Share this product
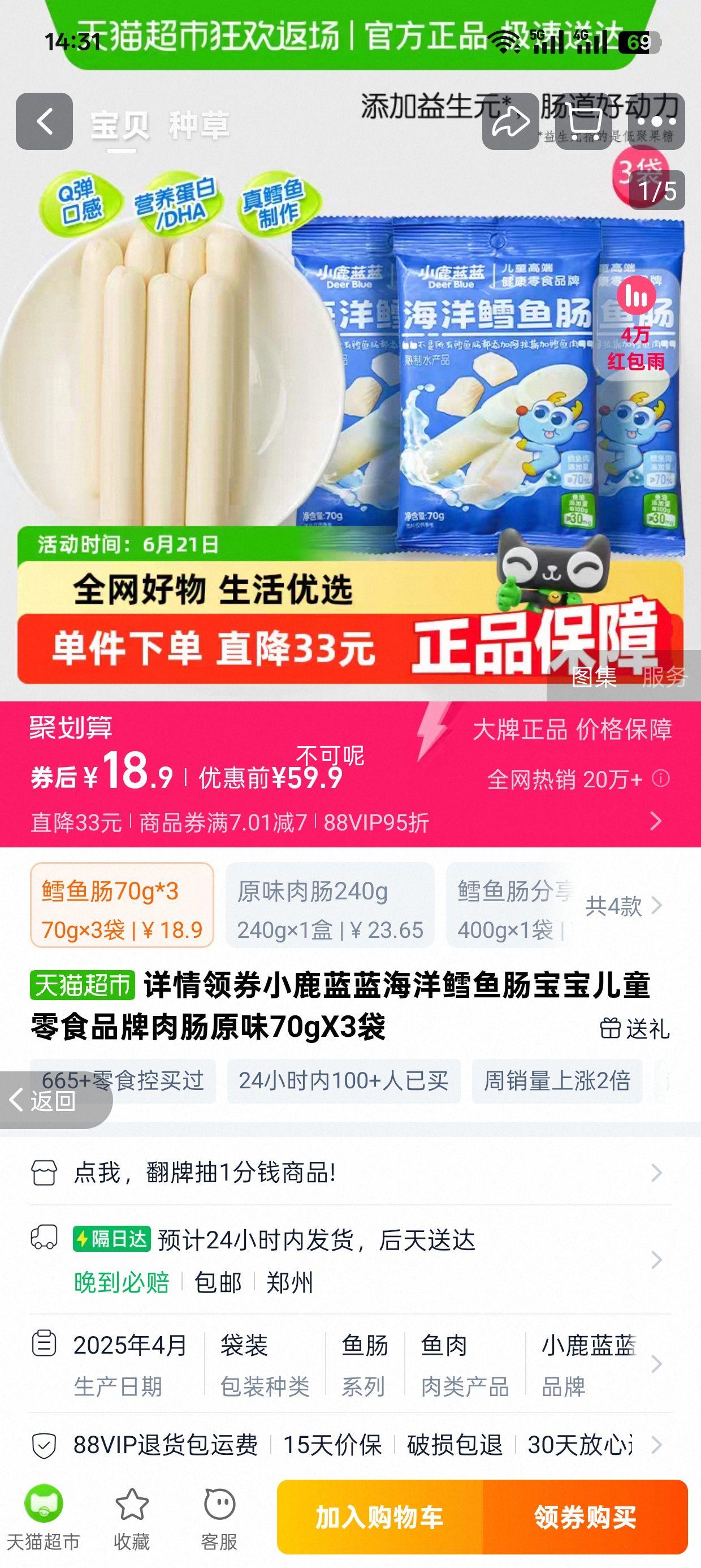The image size is (701, 1568). tap(510, 122)
